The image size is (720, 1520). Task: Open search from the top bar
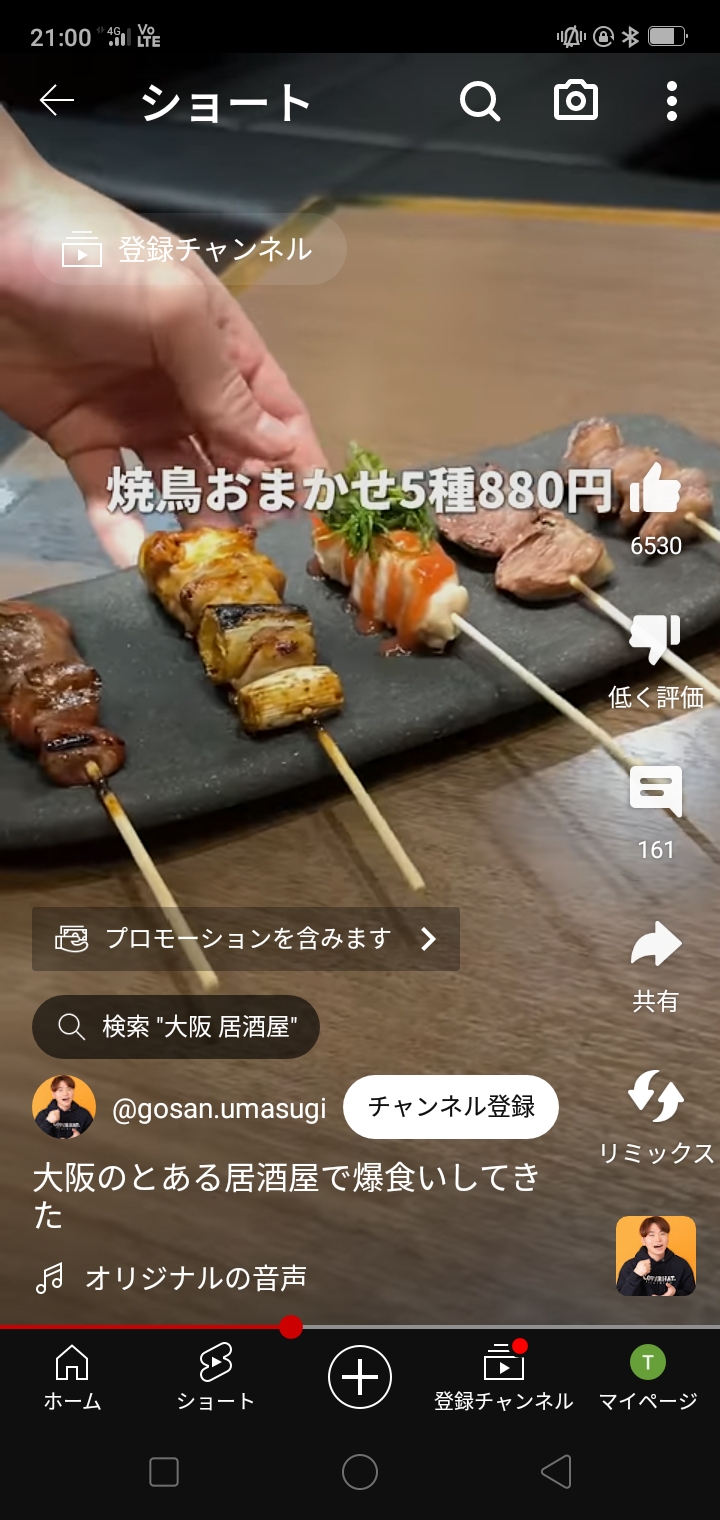(x=479, y=101)
